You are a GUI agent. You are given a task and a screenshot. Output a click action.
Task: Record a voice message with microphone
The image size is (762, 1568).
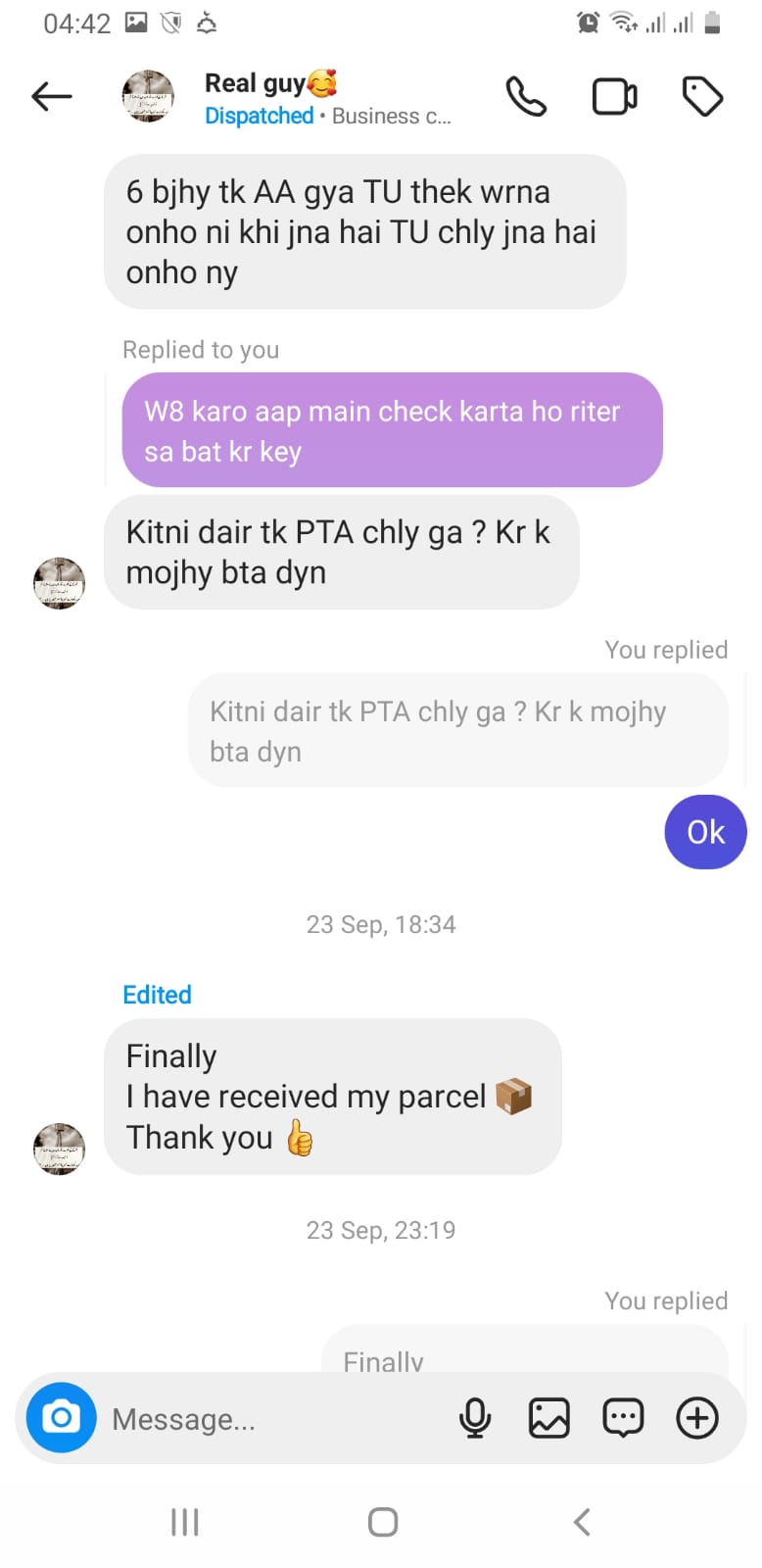(x=475, y=1418)
